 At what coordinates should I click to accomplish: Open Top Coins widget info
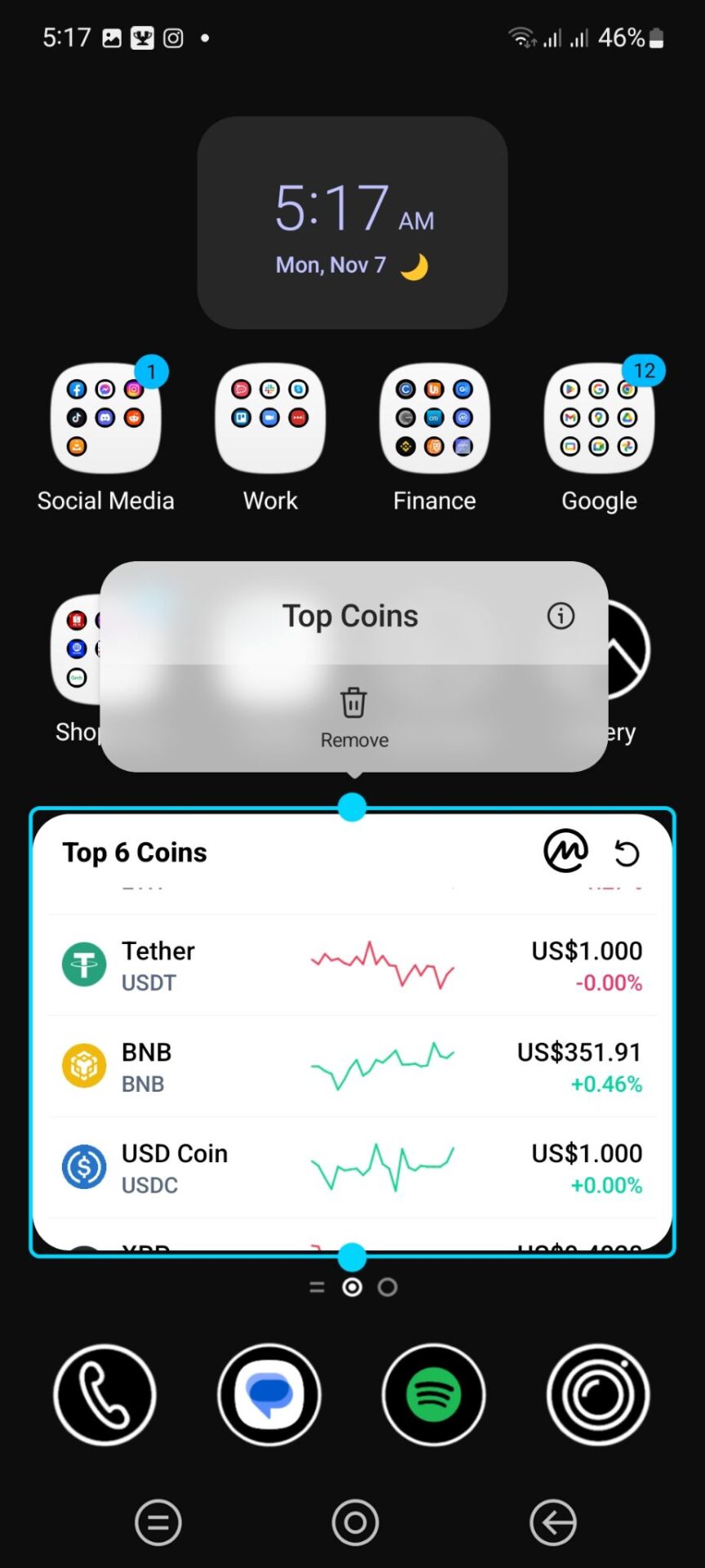560,616
